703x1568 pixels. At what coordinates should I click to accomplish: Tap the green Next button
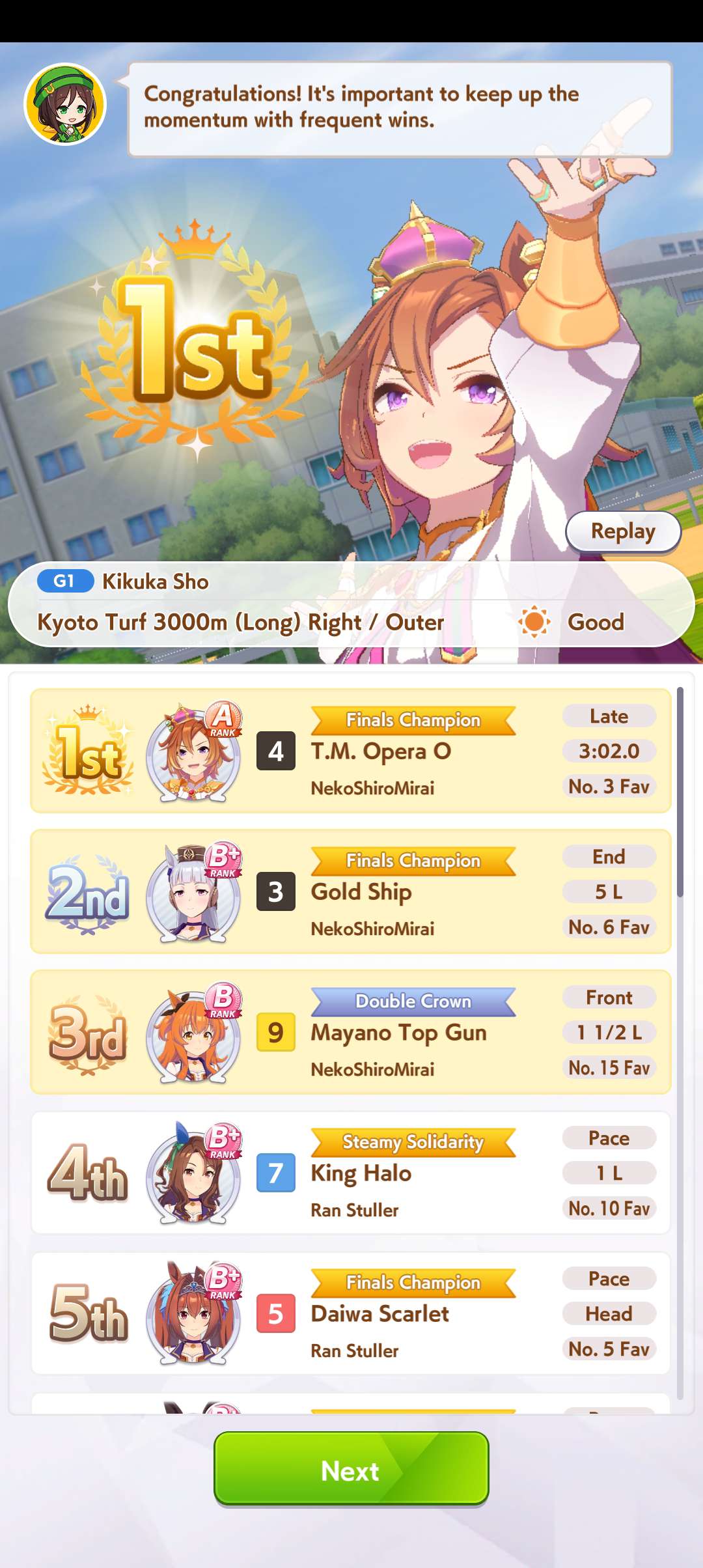[x=351, y=1470]
